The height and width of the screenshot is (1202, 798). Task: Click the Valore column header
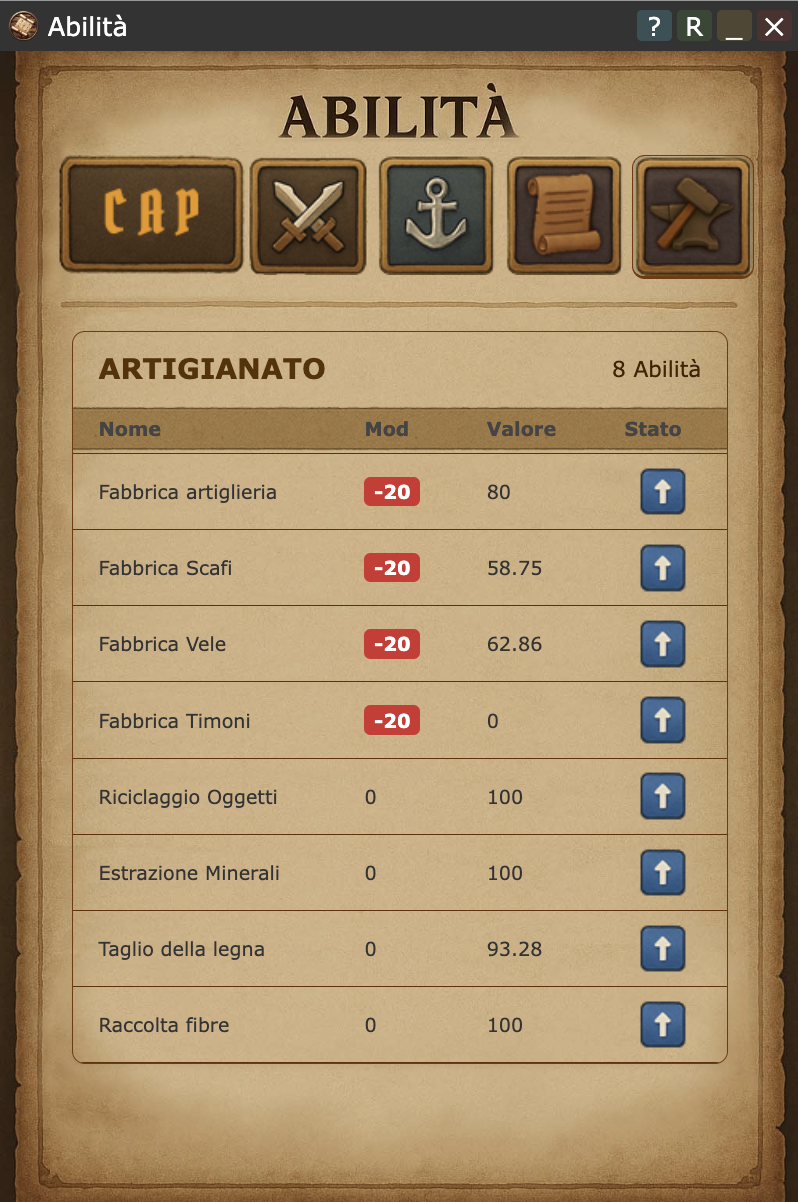[x=521, y=429]
